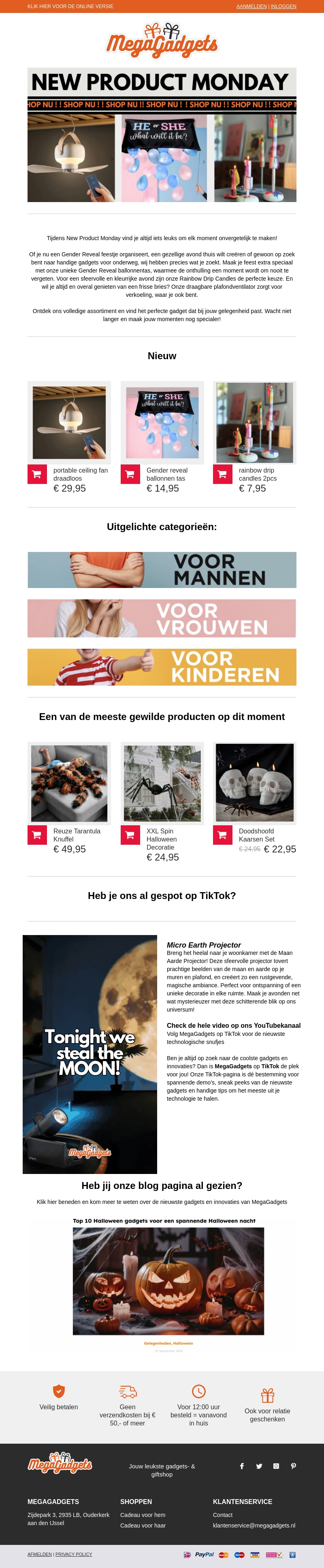Viewport: 324px width, 1568px height.
Task: Add portable ceiling fan draadloos to cart
Action: pos(37,474)
